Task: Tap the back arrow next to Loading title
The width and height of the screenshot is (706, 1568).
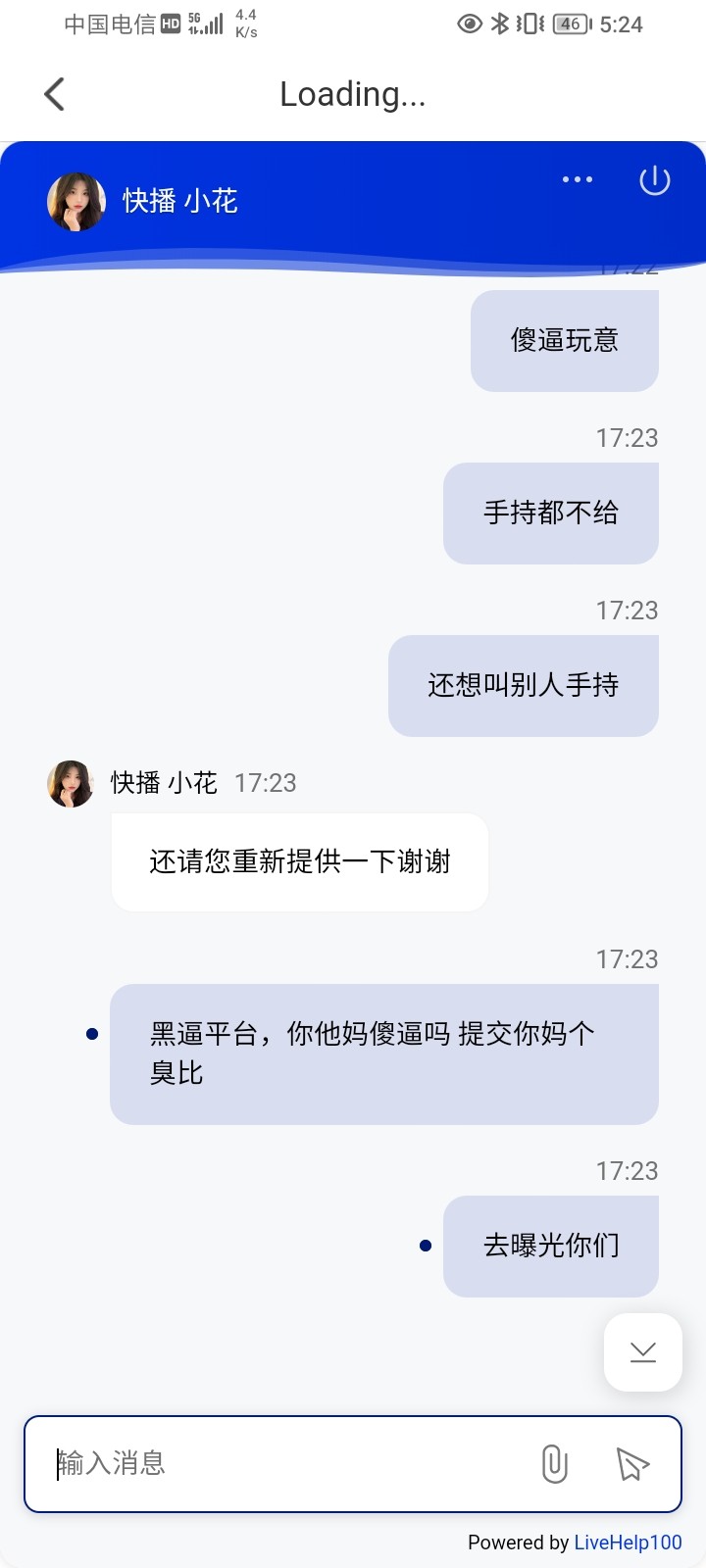Action: click(x=54, y=93)
